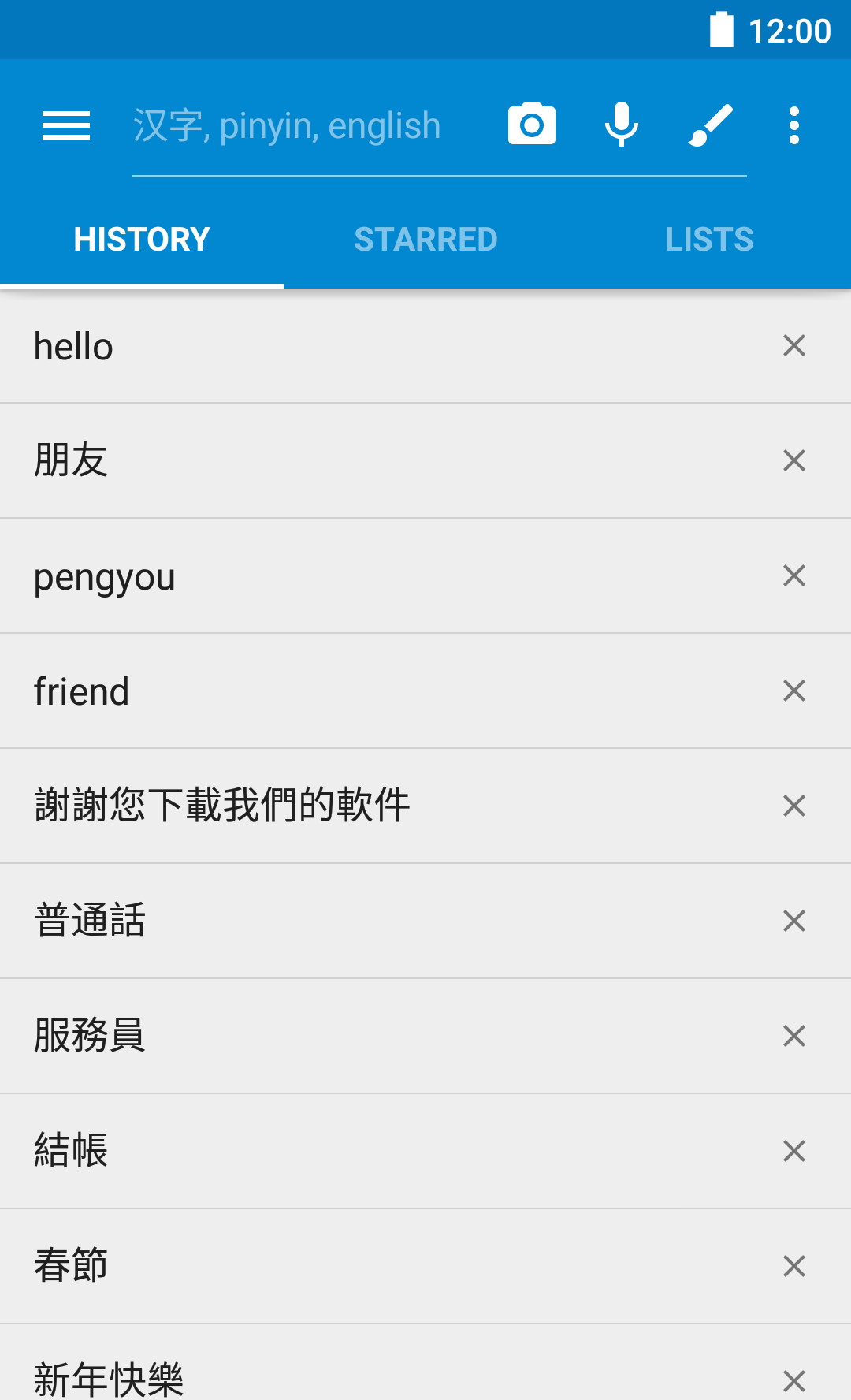The image size is (851, 1400).
Task: Delete the friend history entry
Action: pyautogui.click(x=794, y=691)
